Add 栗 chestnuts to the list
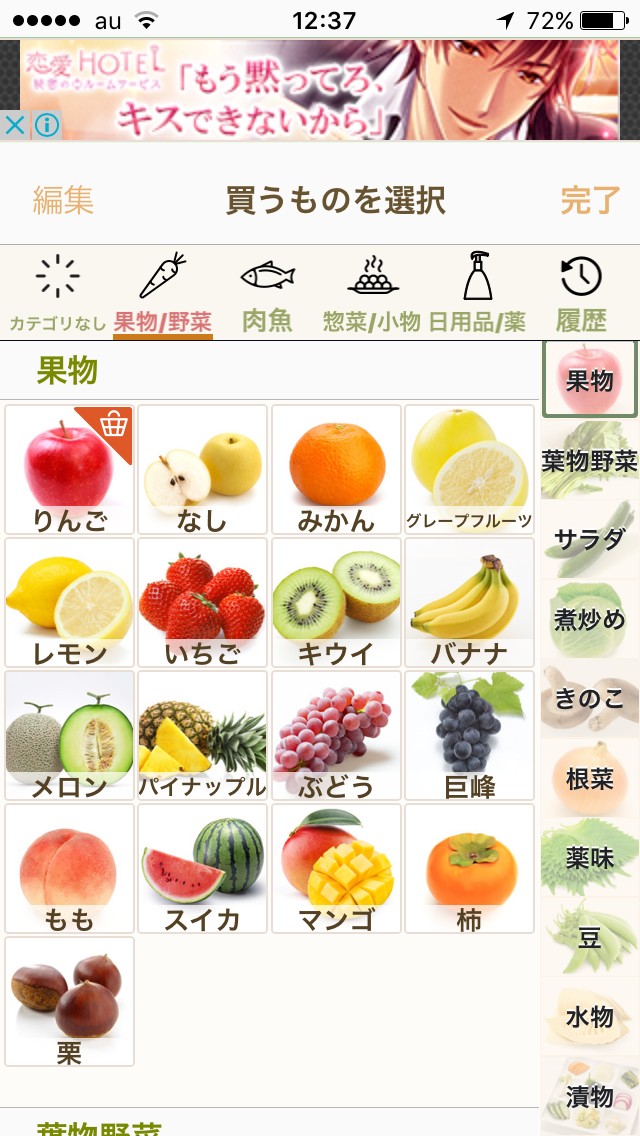The width and height of the screenshot is (640, 1136). pyautogui.click(x=70, y=1002)
